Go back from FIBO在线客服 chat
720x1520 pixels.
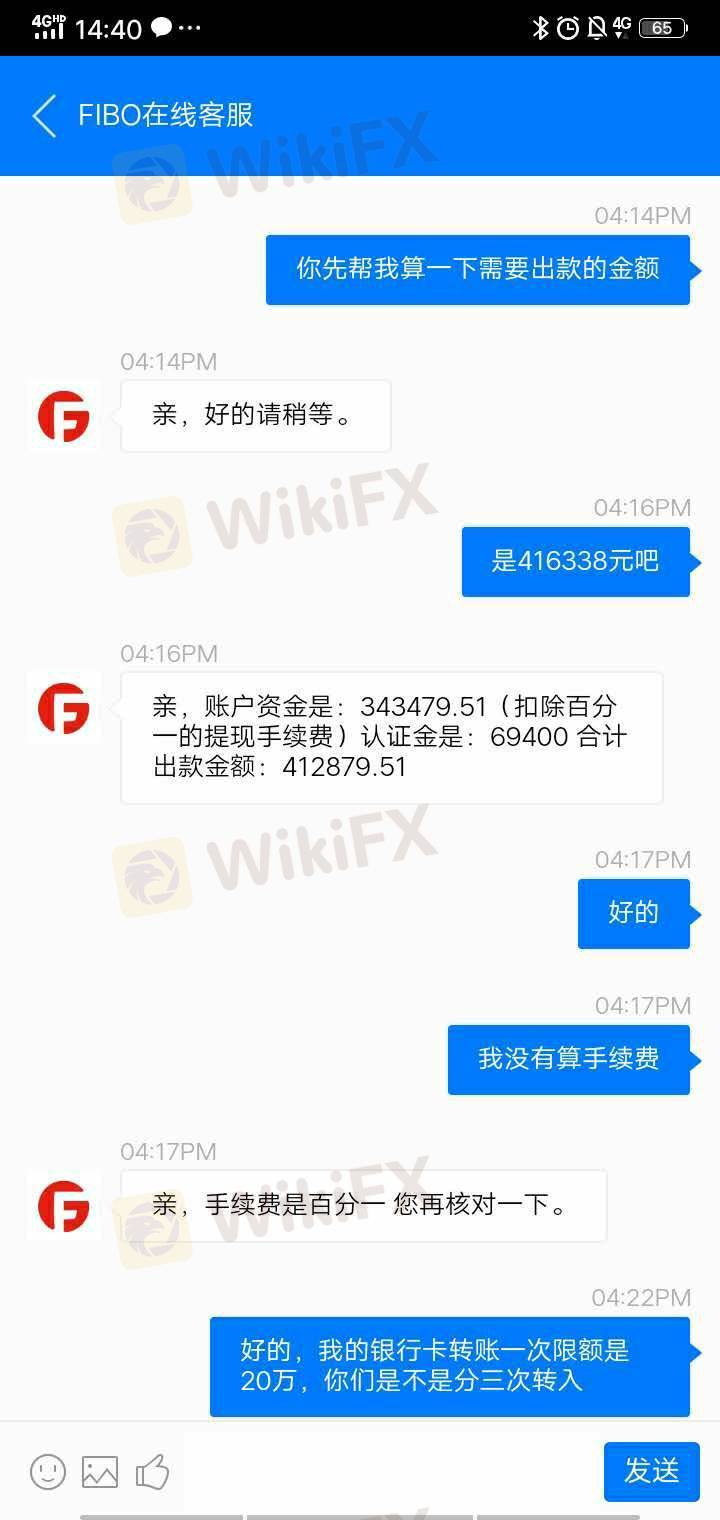[x=44, y=116]
